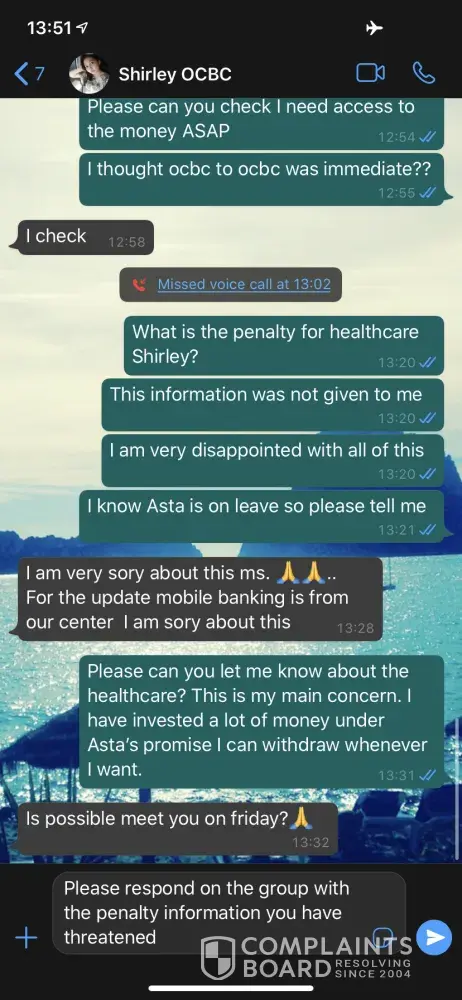The image size is (462, 1000).
Task: Go back to the chat list
Action: point(29,74)
